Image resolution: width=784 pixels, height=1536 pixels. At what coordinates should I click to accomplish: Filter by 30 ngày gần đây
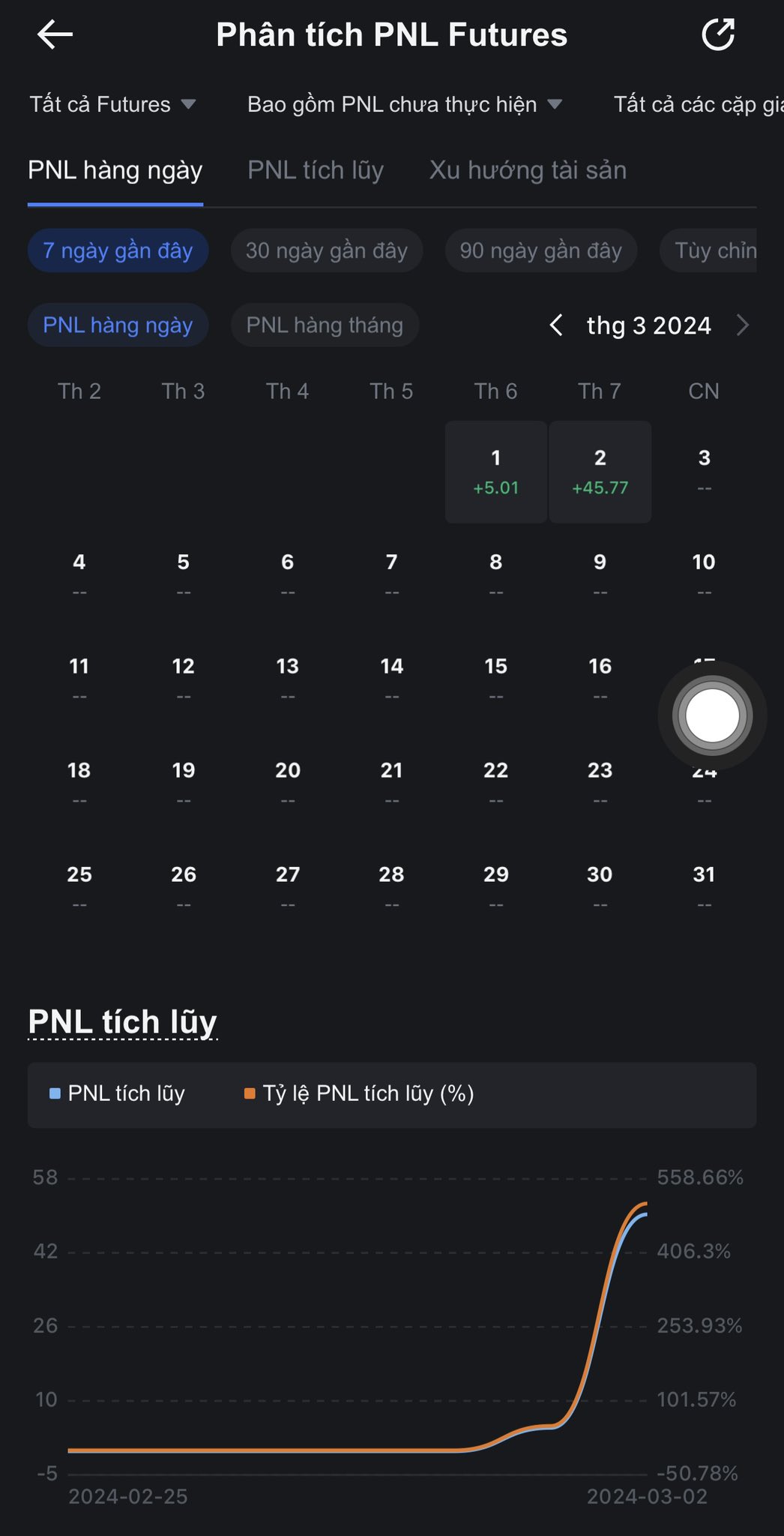[x=327, y=250]
